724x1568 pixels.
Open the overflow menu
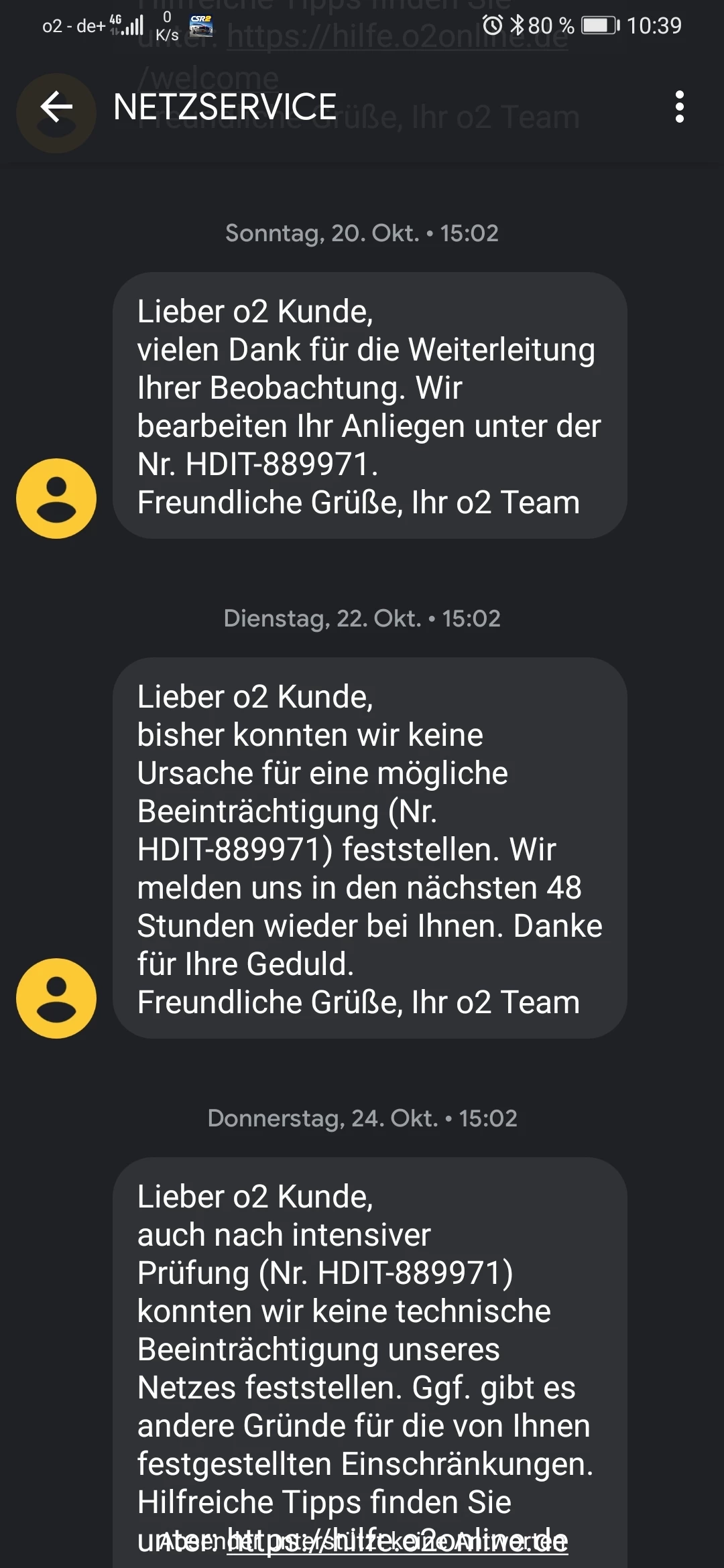[x=679, y=107]
